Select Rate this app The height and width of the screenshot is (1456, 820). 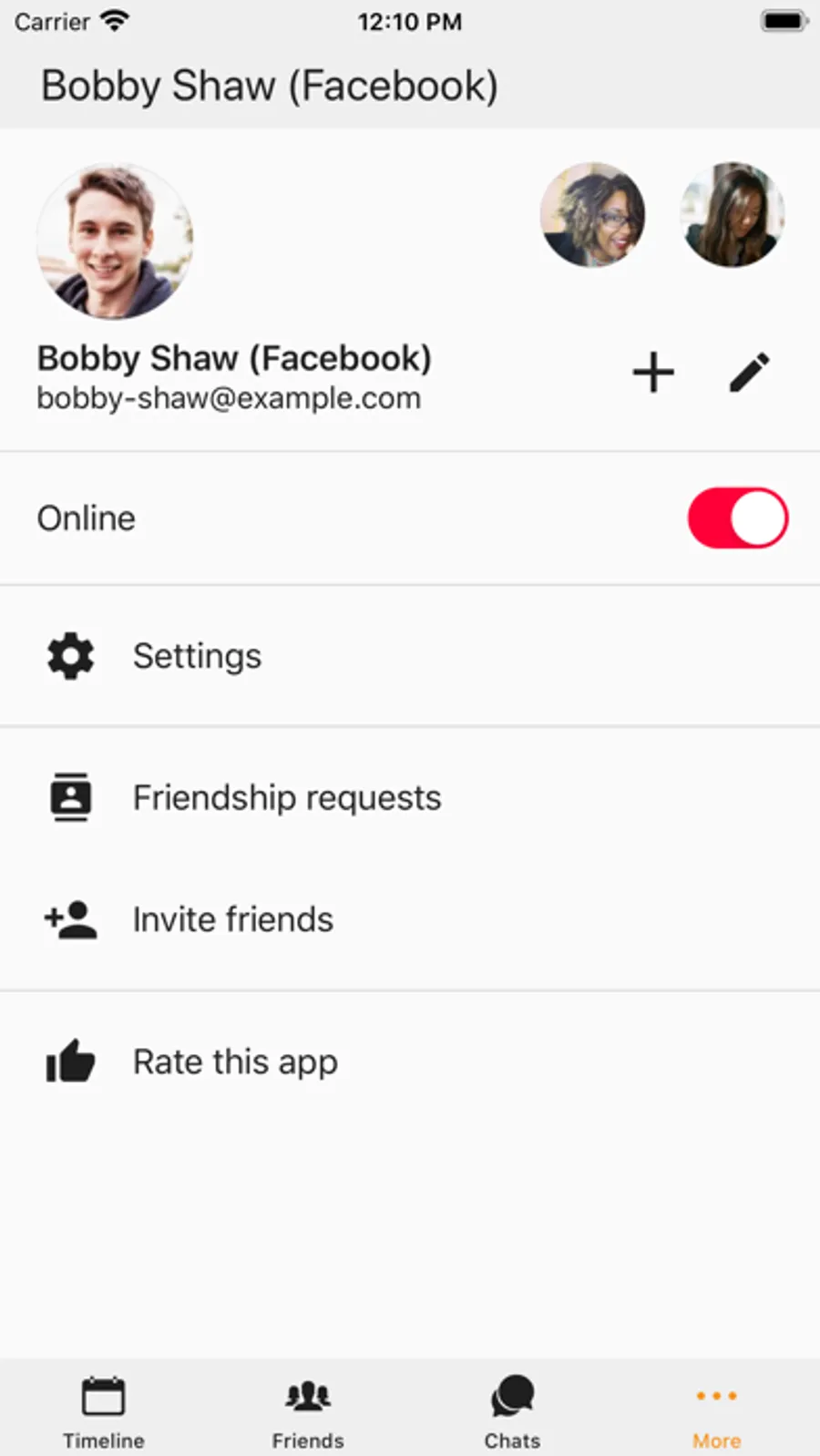pyautogui.click(x=235, y=1061)
